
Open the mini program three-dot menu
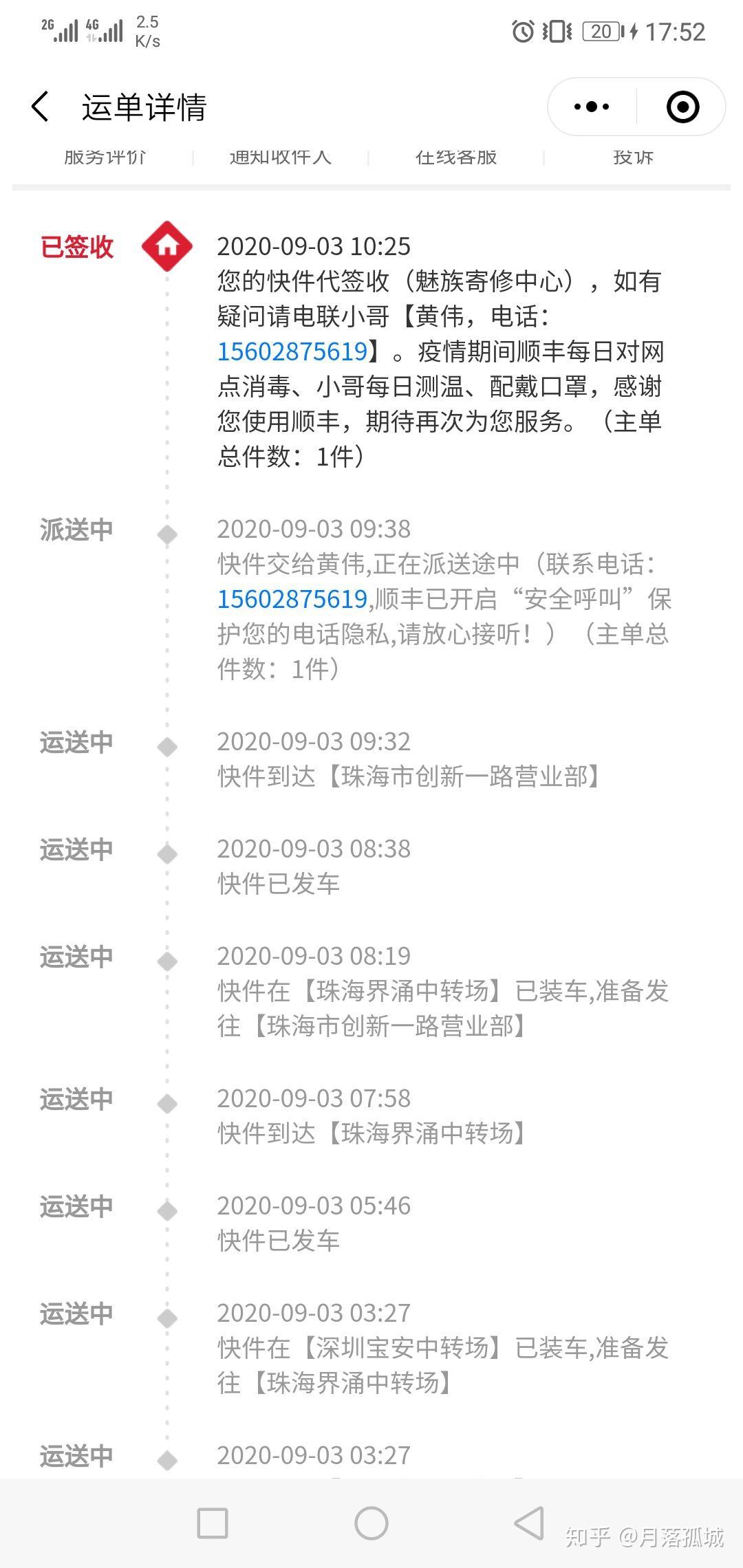(x=592, y=107)
